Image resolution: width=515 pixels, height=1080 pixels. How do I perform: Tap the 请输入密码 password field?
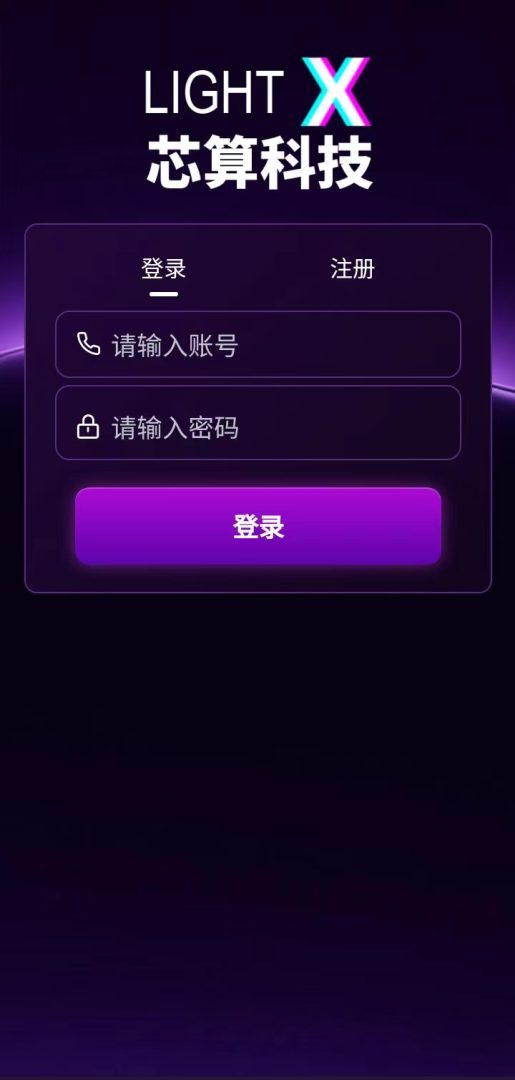[x=258, y=422]
